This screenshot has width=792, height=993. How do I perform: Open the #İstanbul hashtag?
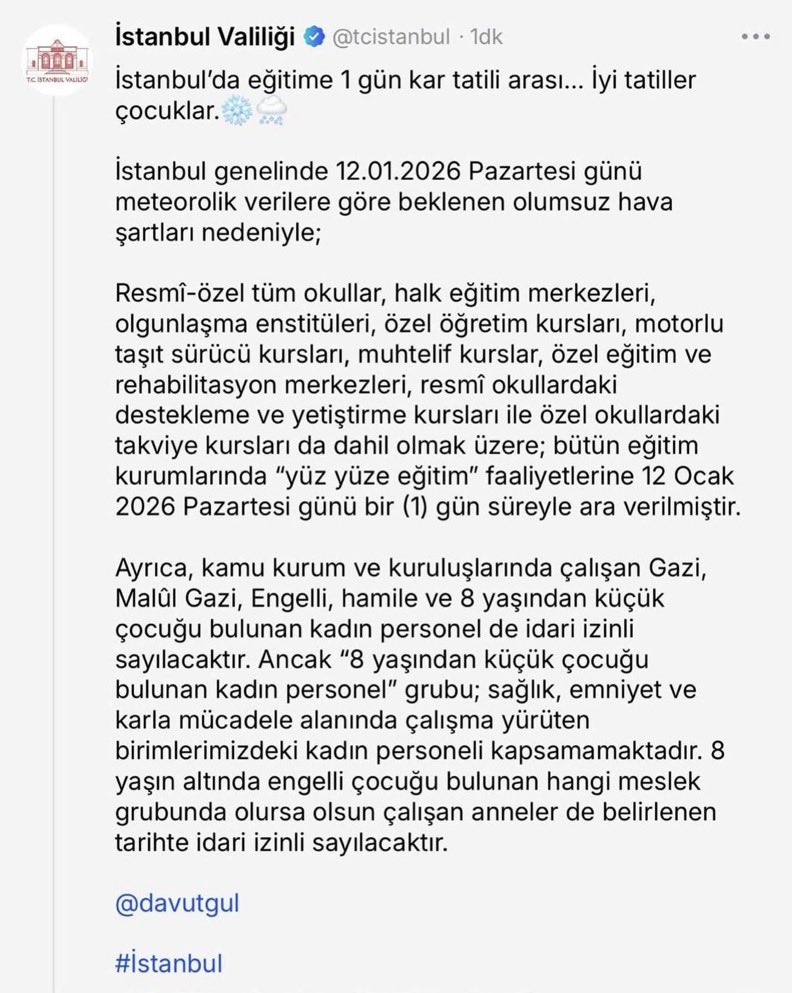point(169,964)
